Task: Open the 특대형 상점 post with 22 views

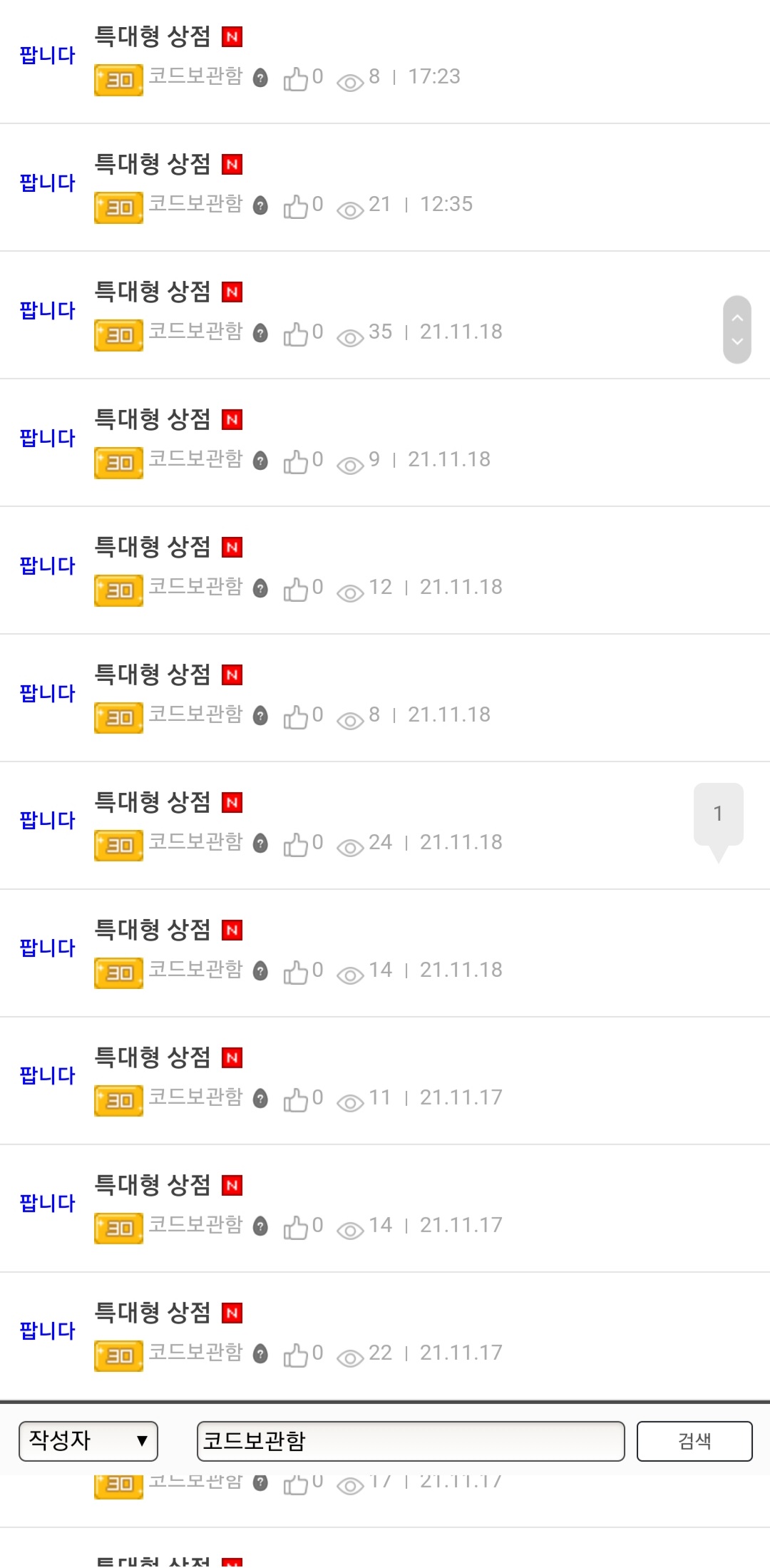Action: coord(153,1313)
